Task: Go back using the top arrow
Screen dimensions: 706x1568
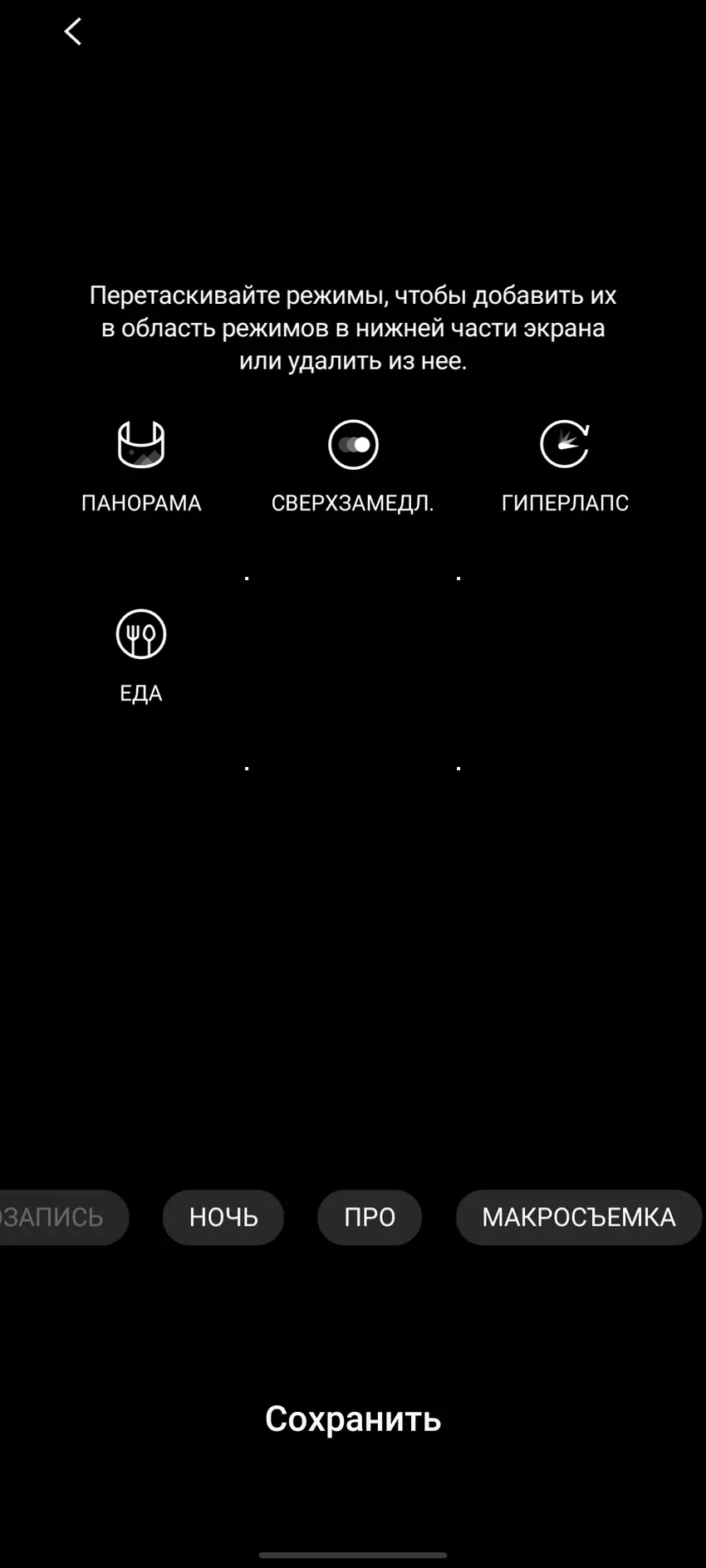Action: coord(73,32)
